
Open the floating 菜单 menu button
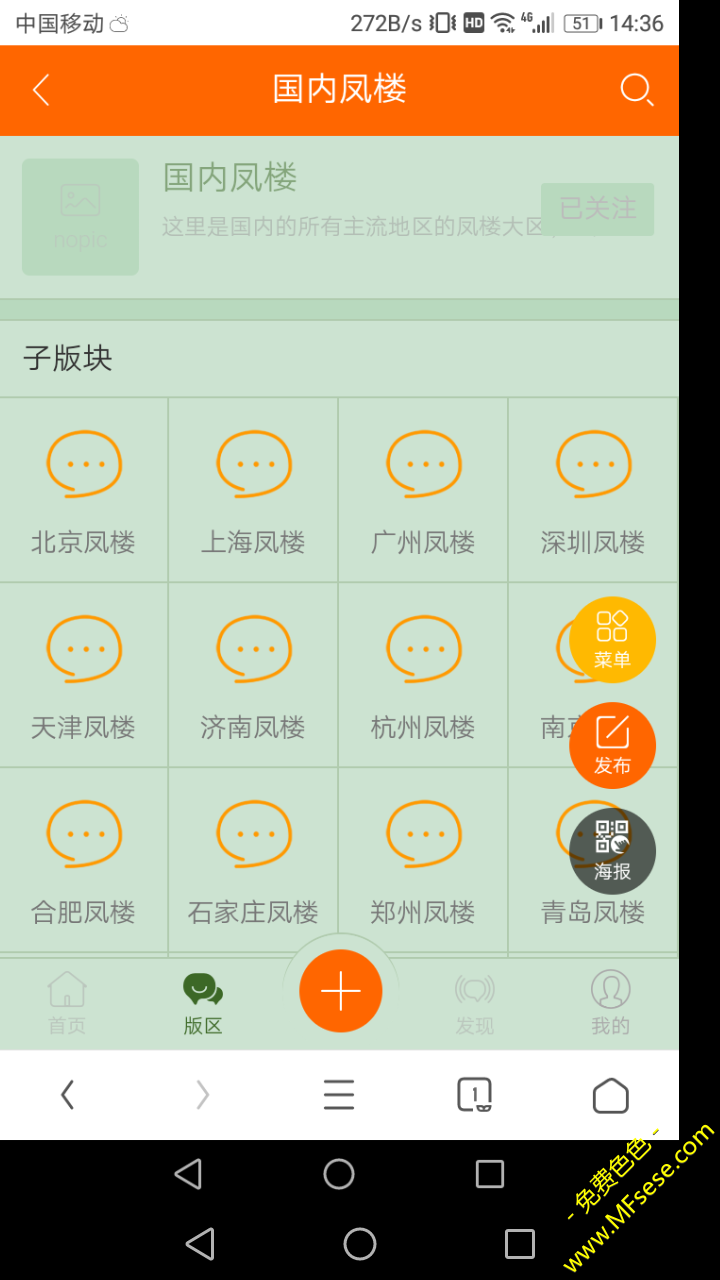tap(613, 639)
